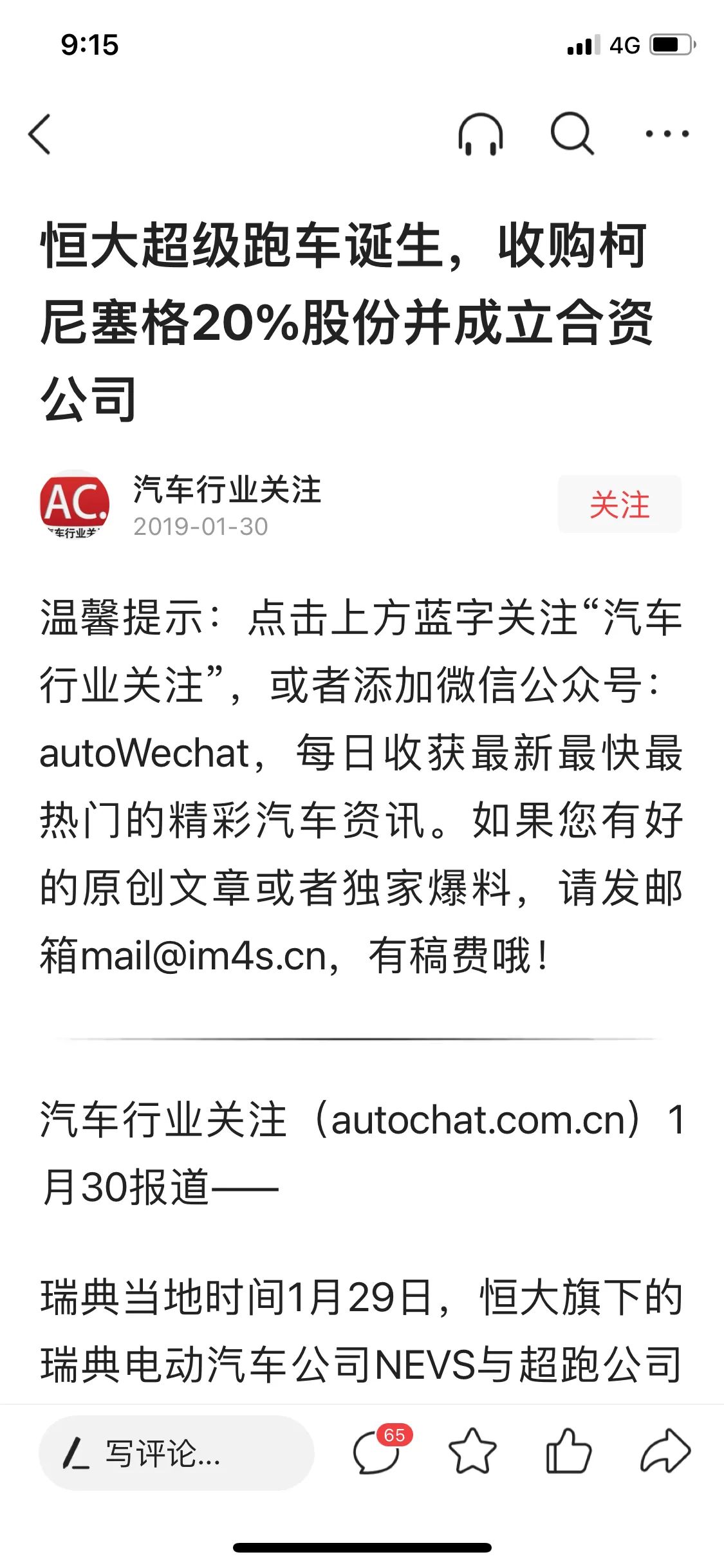Follow 汽车行业关注 with the 关注 button
Screen dimensions: 724x1568
(619, 504)
